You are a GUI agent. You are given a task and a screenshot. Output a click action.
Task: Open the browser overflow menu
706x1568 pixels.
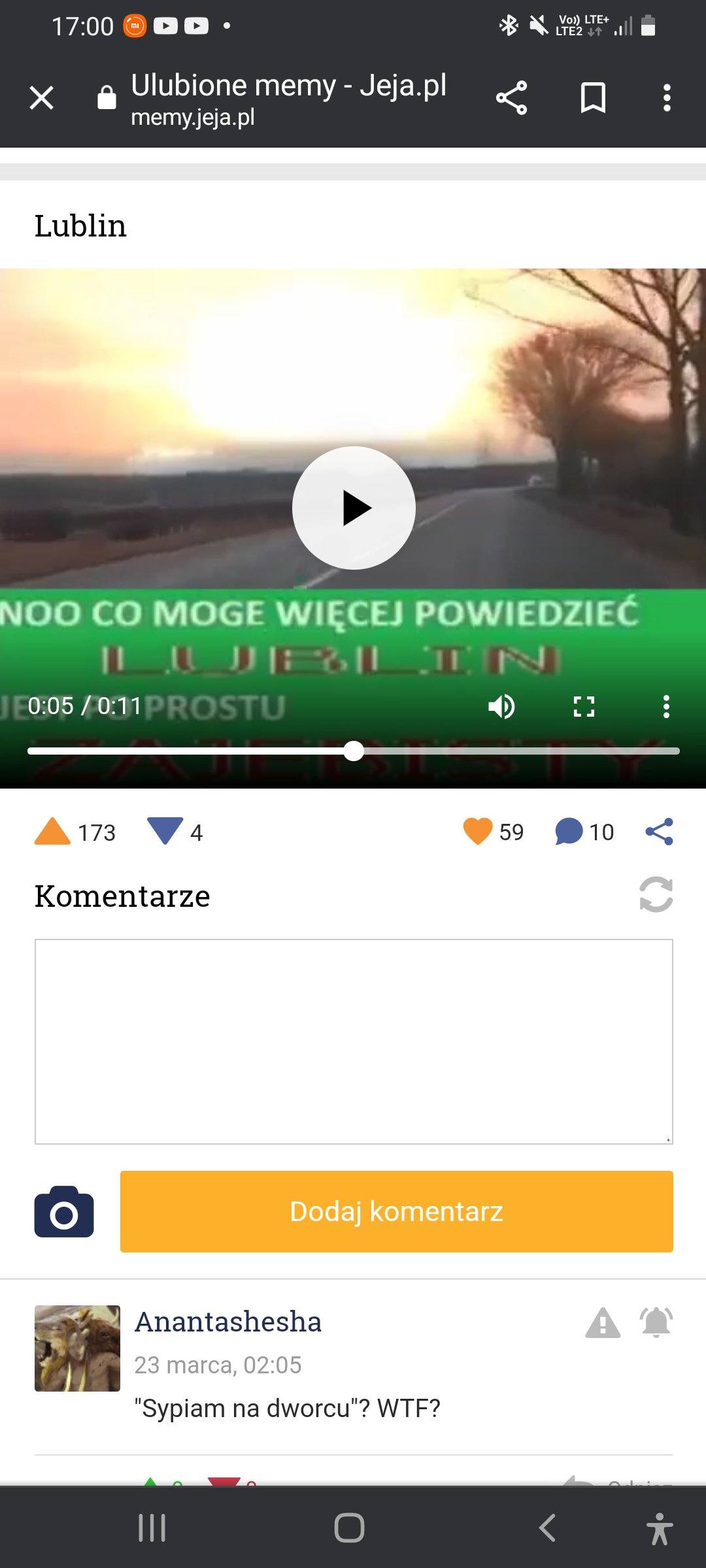[667, 98]
